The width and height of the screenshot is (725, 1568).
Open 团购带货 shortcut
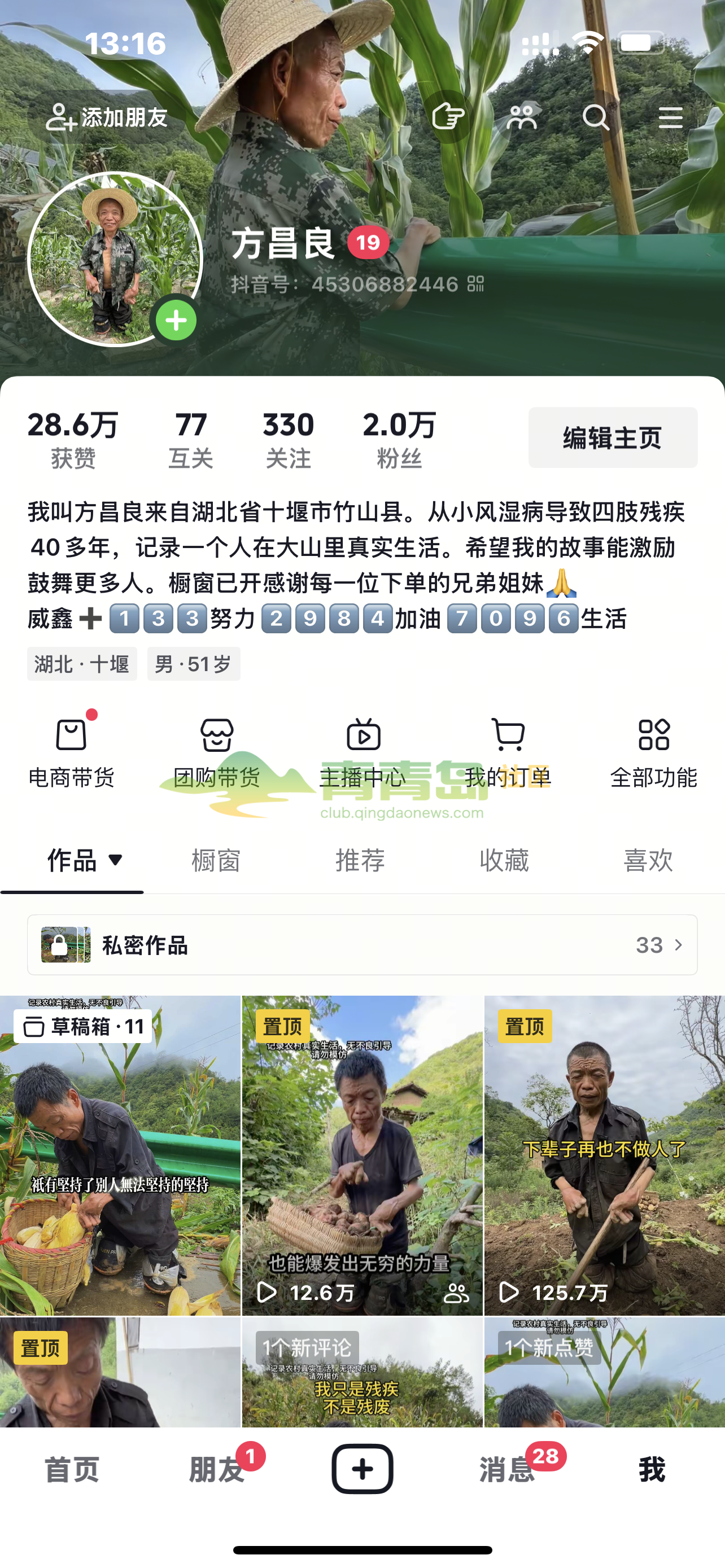tap(217, 752)
